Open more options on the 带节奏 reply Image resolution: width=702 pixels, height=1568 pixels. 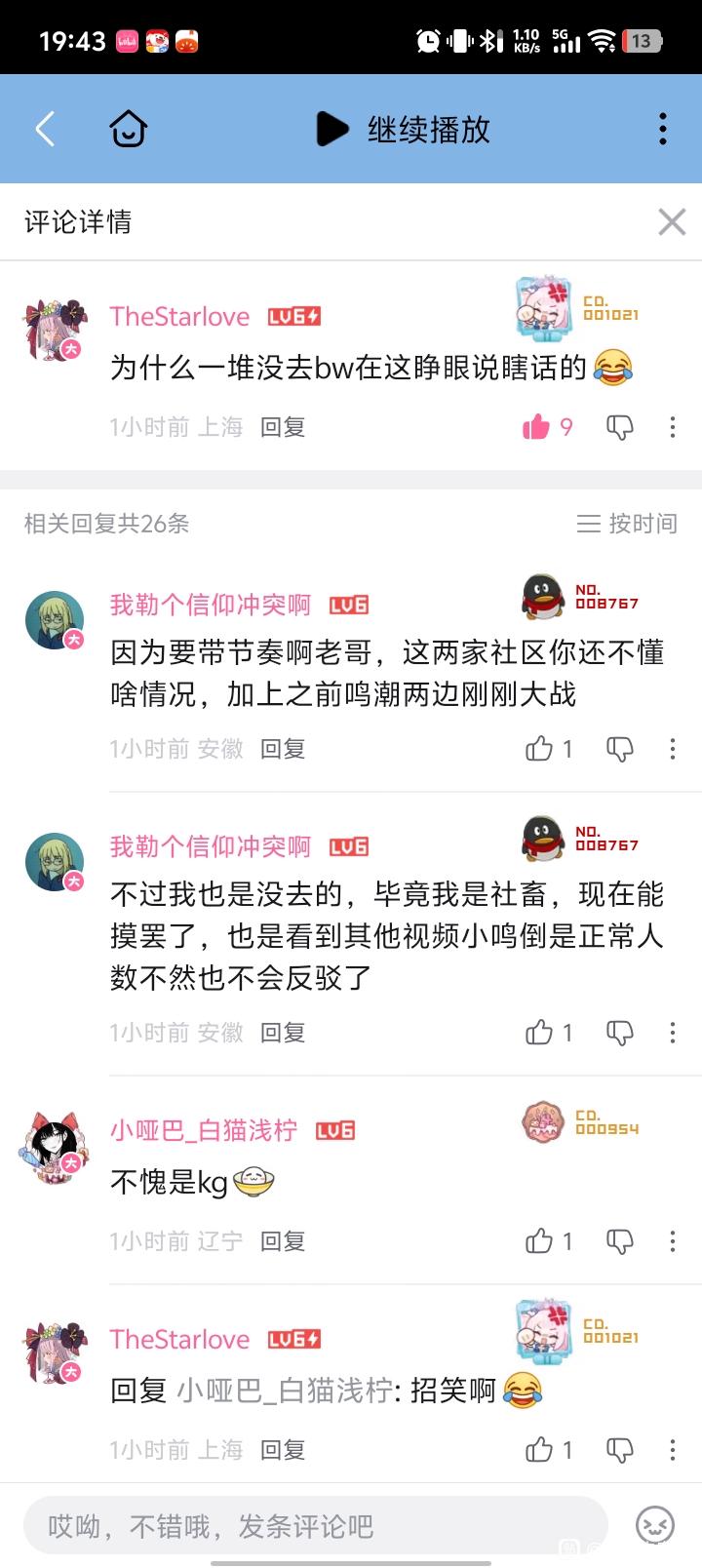click(673, 749)
